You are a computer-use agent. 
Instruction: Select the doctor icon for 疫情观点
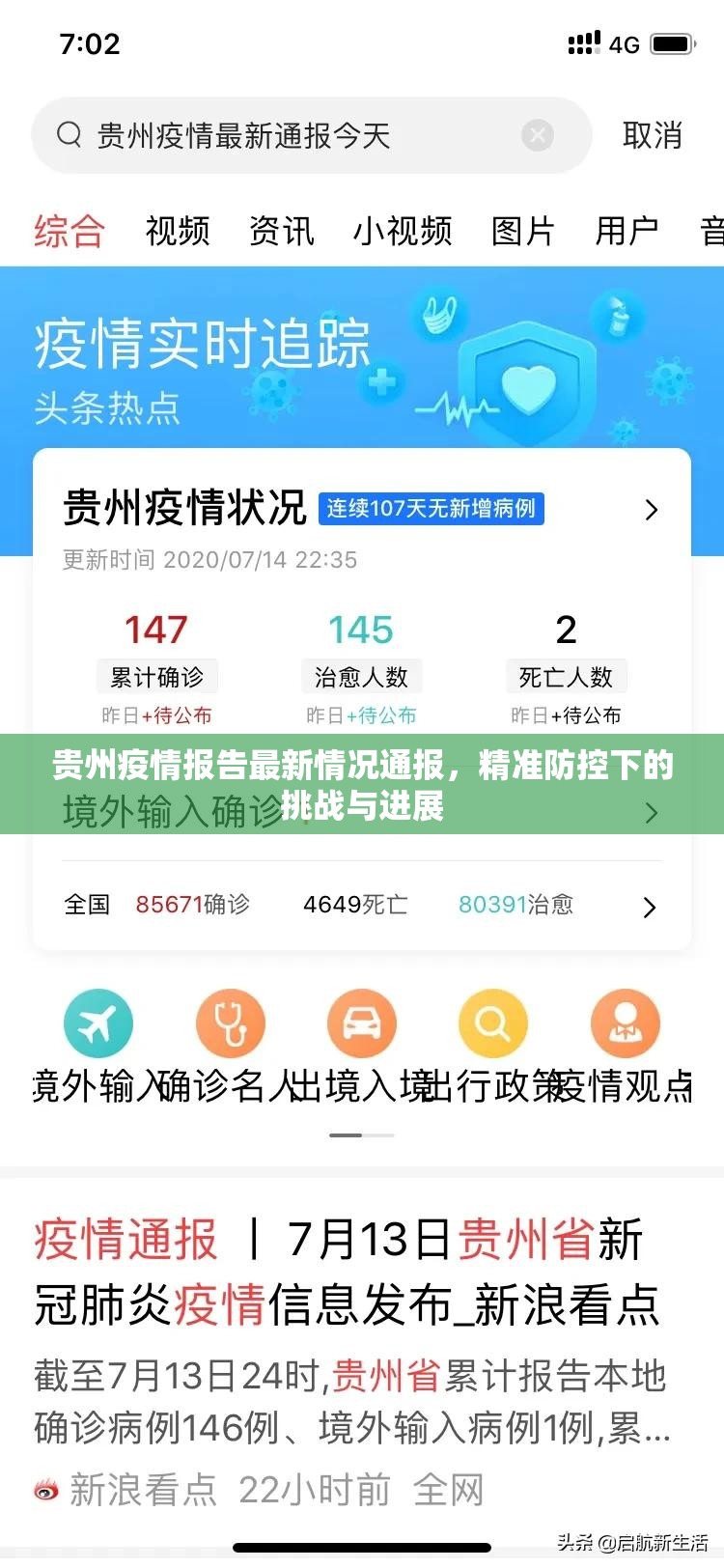(626, 1022)
